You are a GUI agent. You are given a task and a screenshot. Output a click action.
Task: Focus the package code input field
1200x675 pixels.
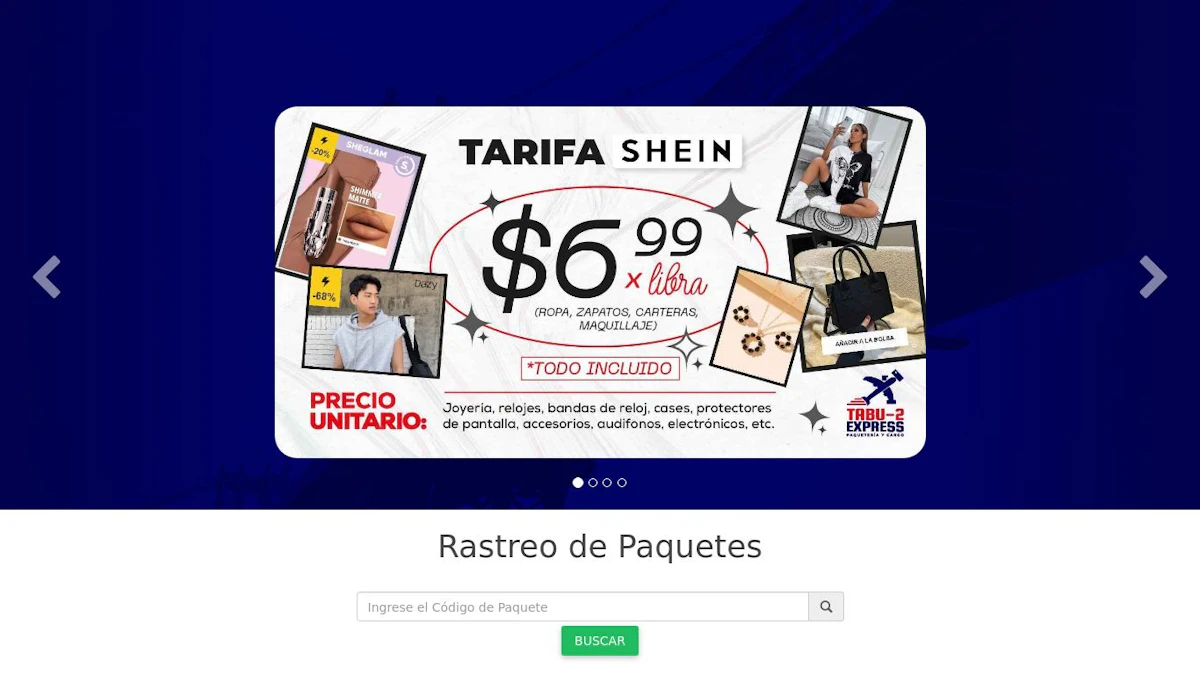[x=583, y=607]
